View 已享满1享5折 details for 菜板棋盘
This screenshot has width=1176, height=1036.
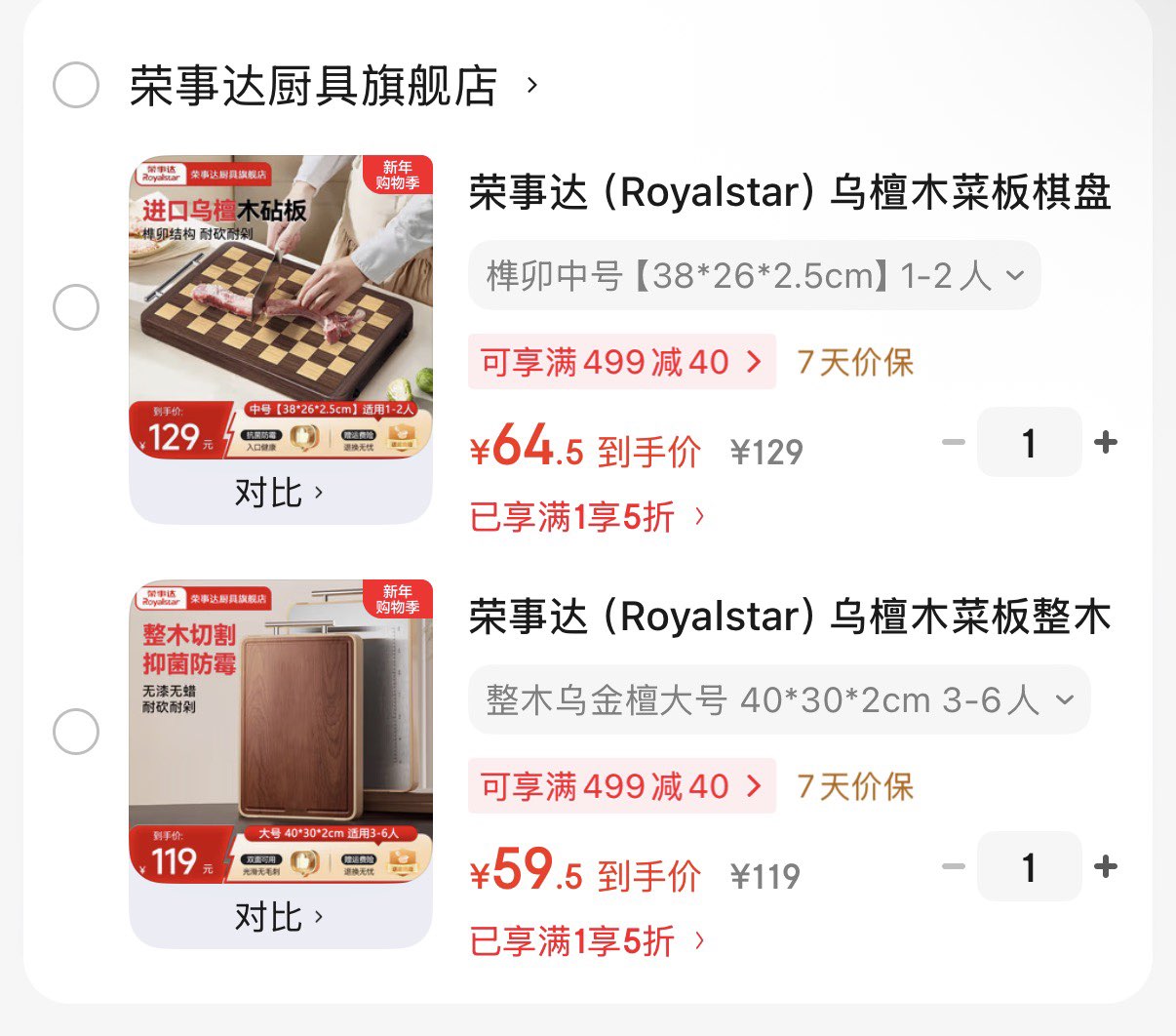[x=587, y=517]
